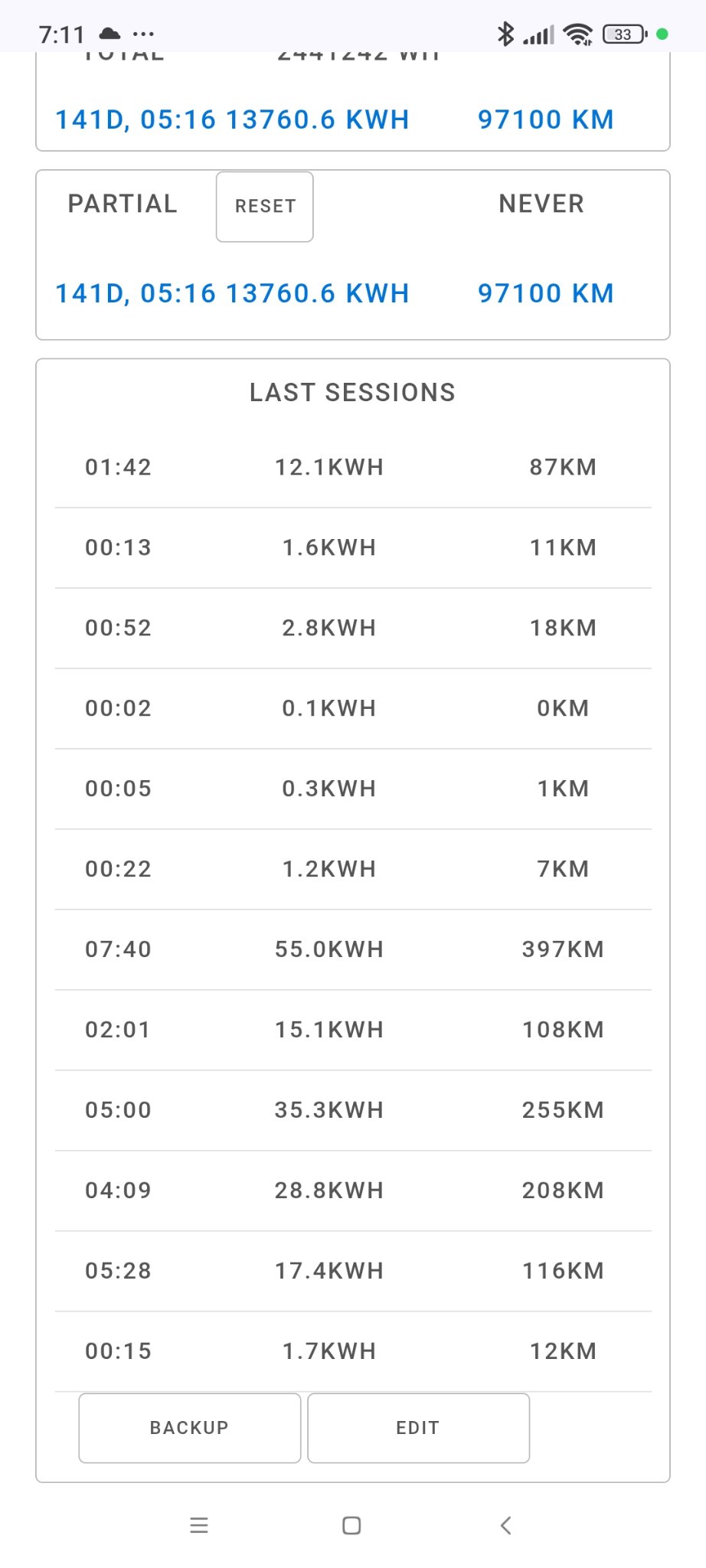Tap the Backup button
The image size is (706, 1568).
click(189, 1428)
